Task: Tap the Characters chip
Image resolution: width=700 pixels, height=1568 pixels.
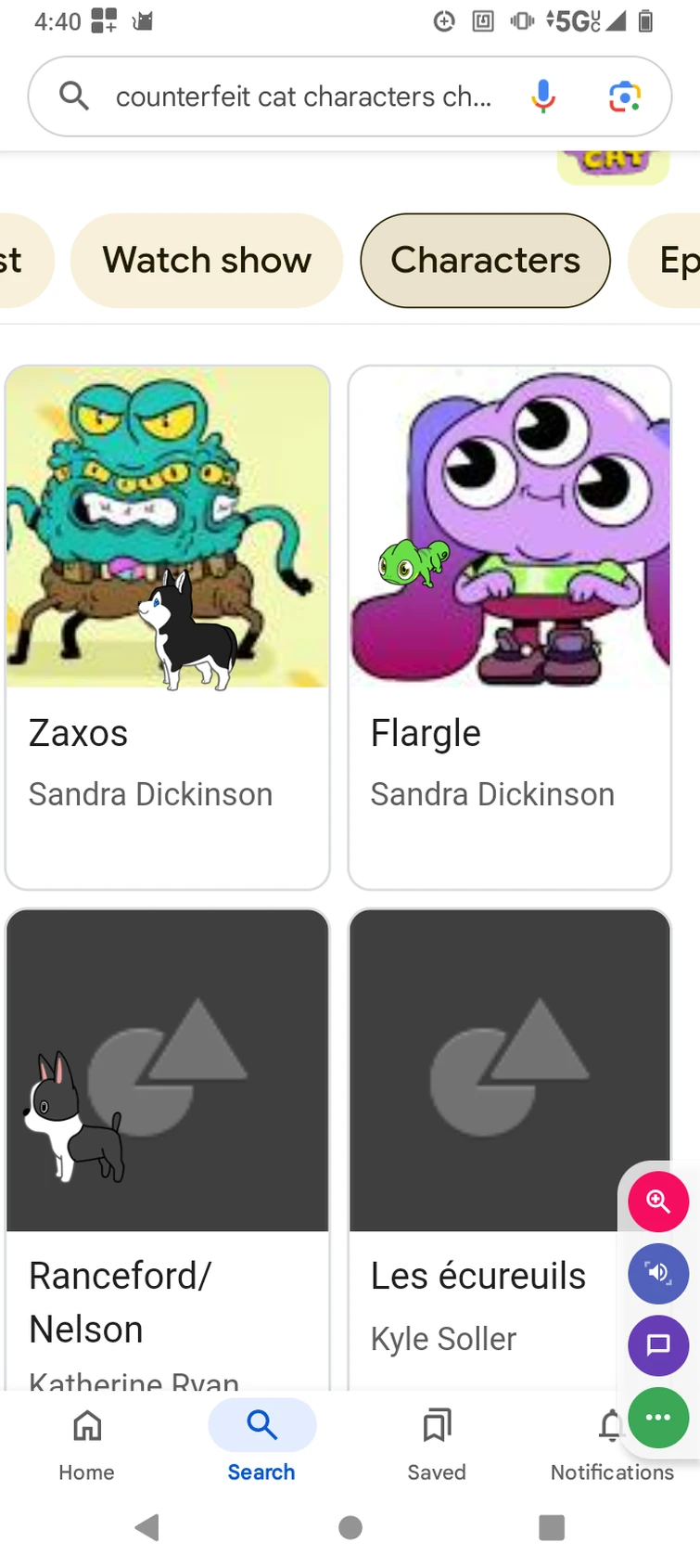Action: point(485,261)
